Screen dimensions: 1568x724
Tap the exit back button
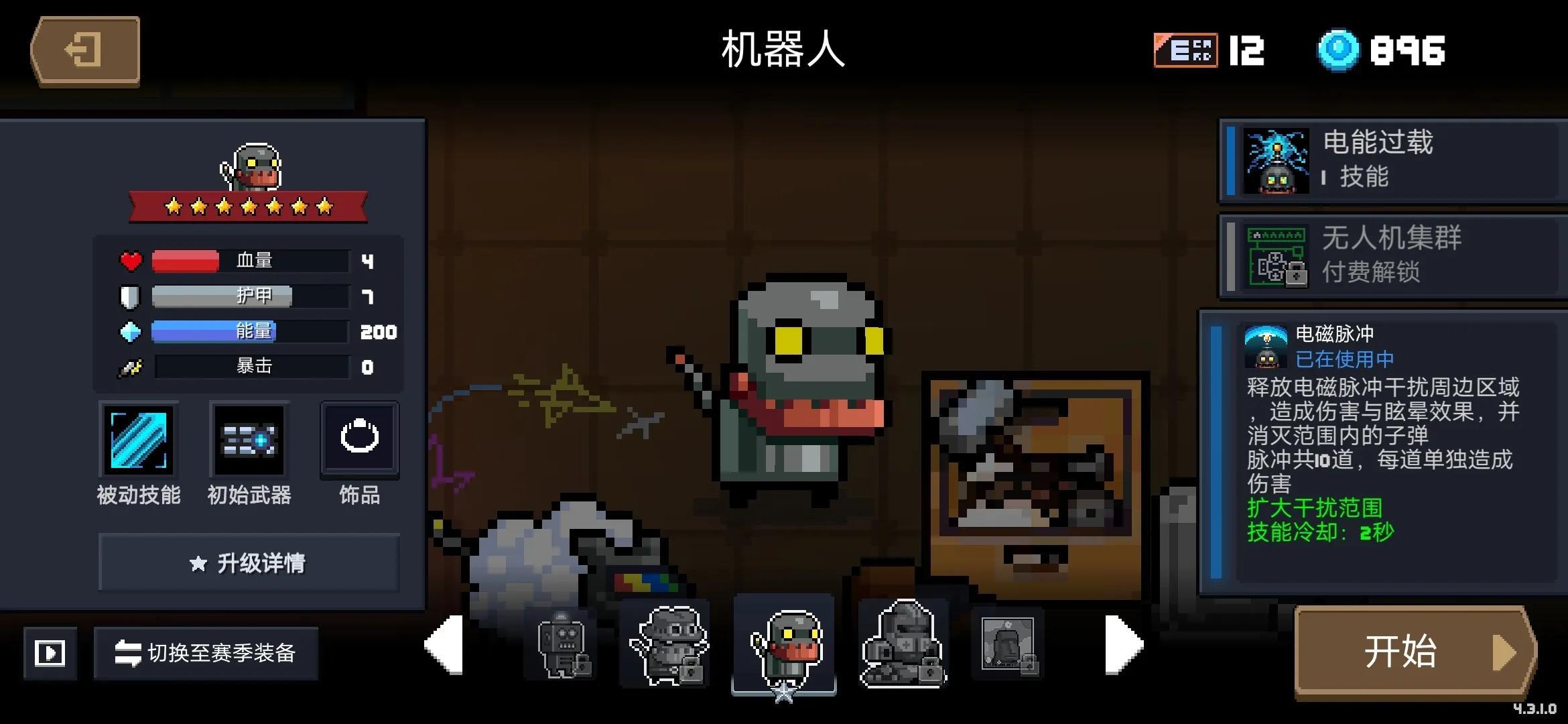85,51
